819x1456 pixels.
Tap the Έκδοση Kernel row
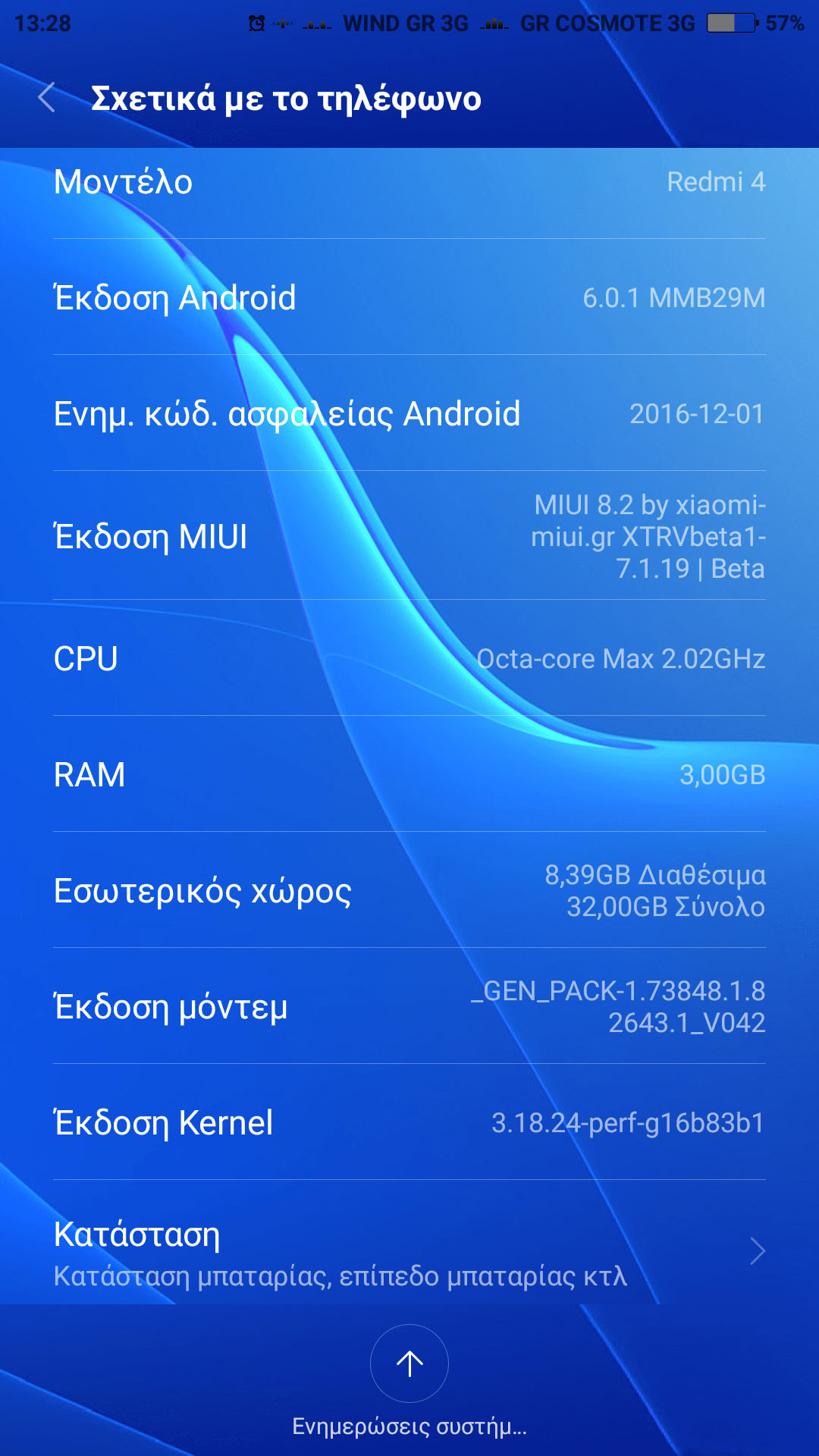[409, 1122]
